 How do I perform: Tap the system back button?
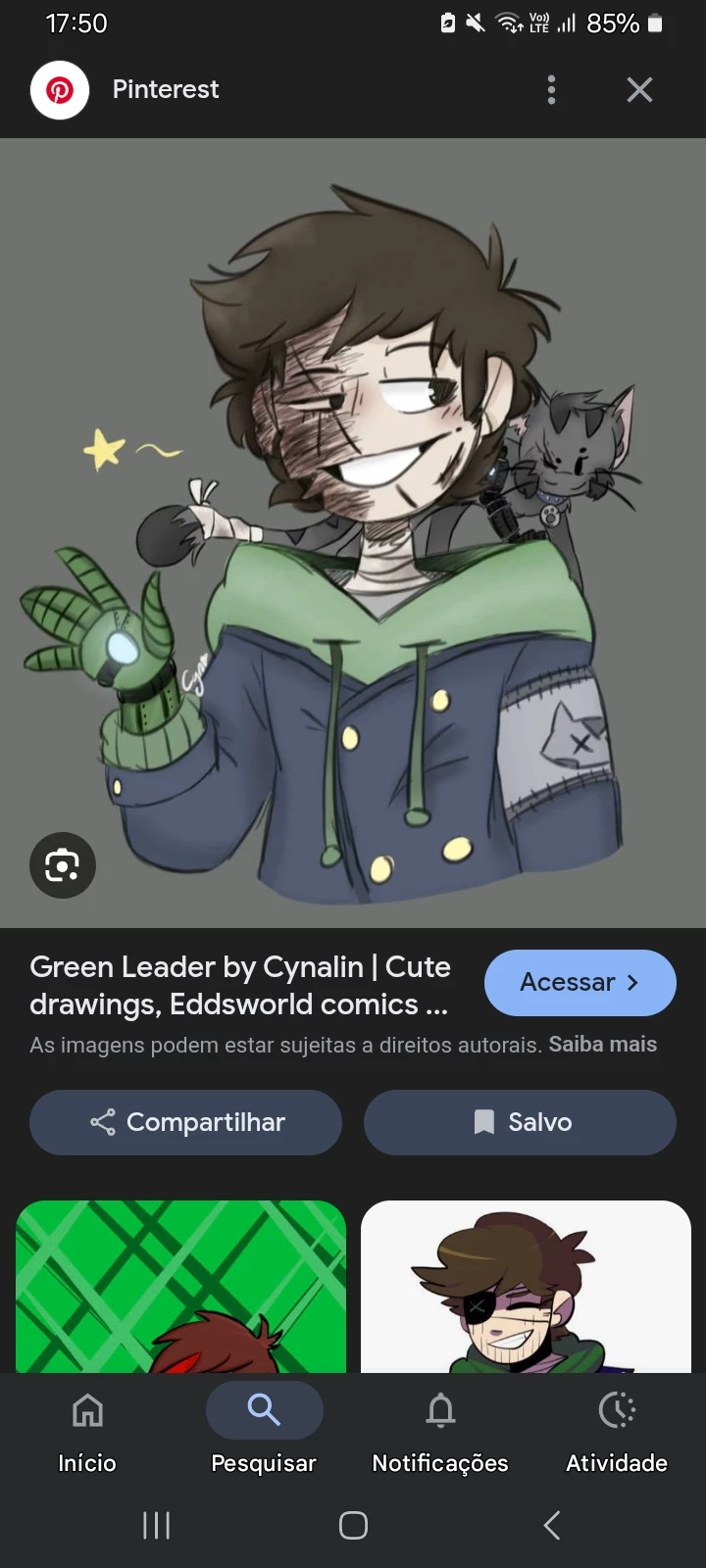[x=552, y=1525]
